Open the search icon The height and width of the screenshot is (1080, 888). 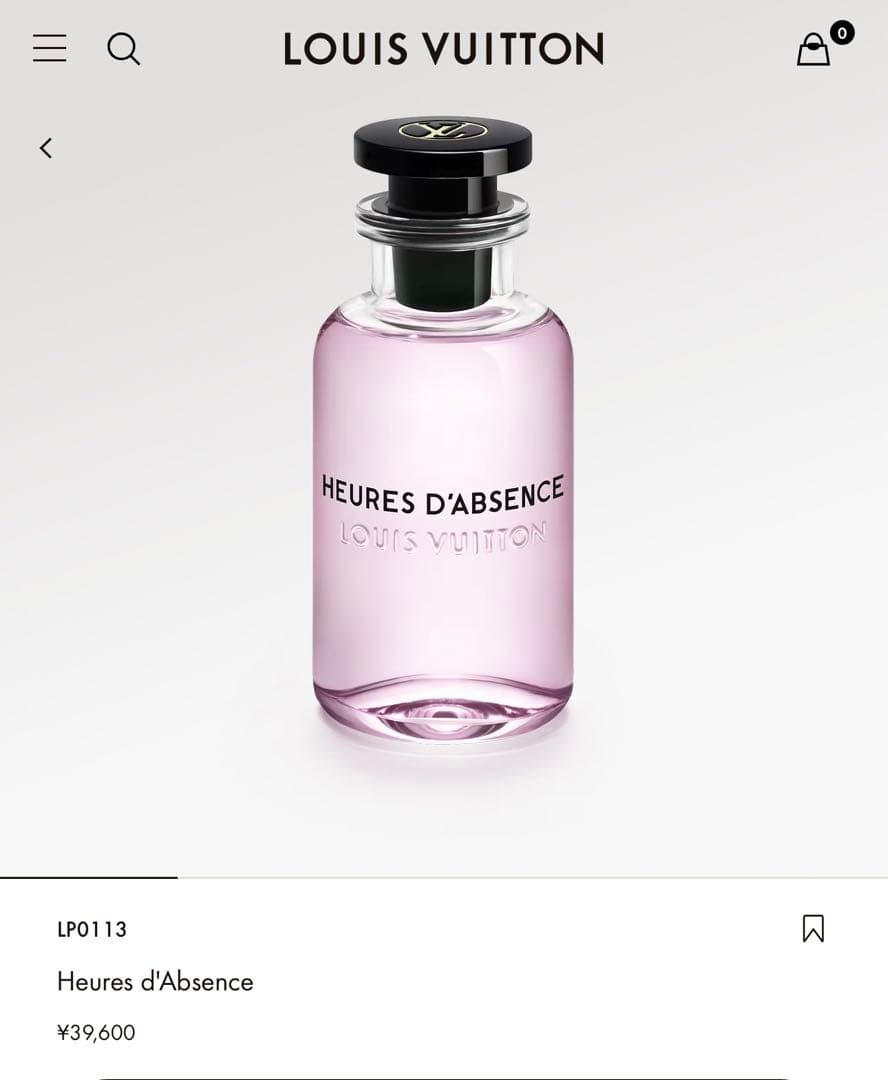coord(123,48)
